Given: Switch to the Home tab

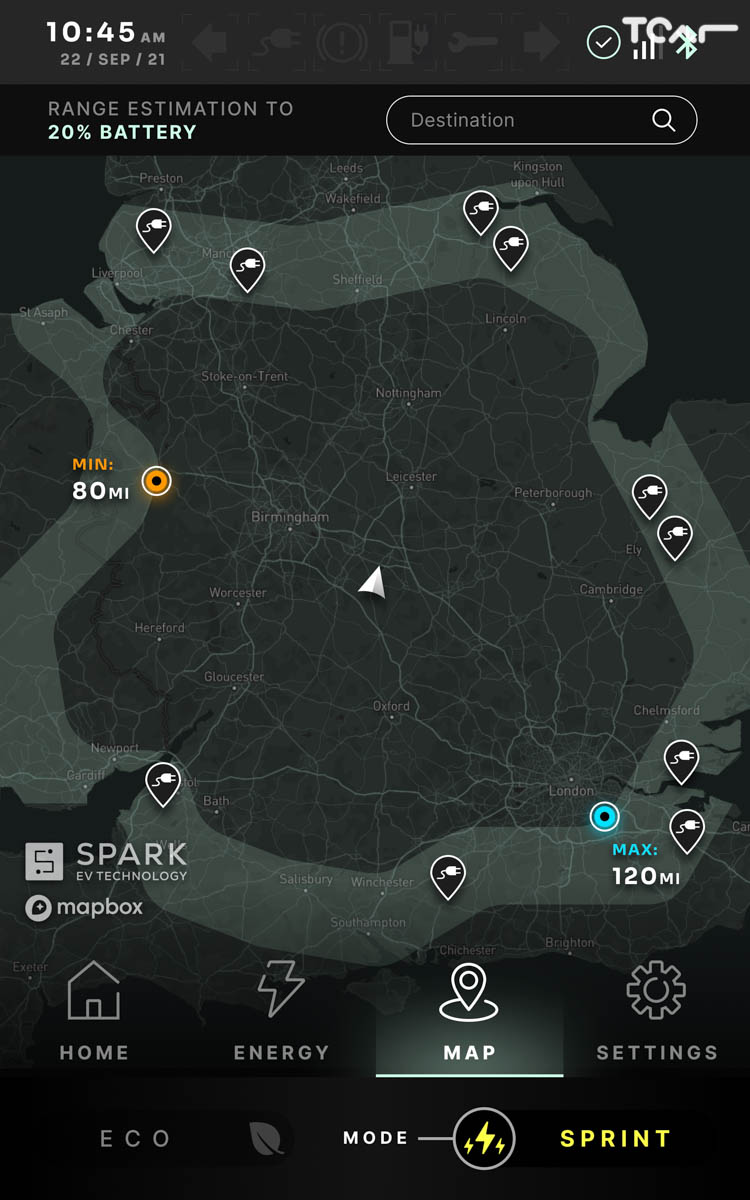Looking at the screenshot, I should [x=94, y=1012].
